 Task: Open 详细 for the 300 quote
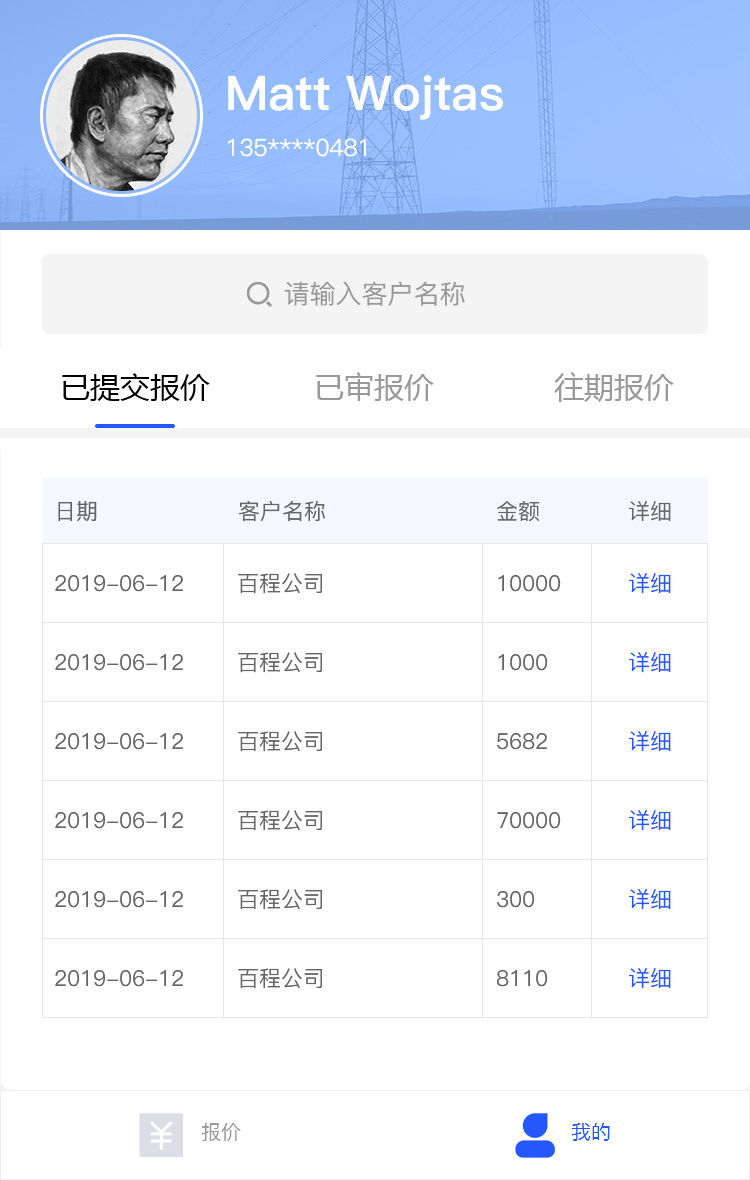(649, 900)
